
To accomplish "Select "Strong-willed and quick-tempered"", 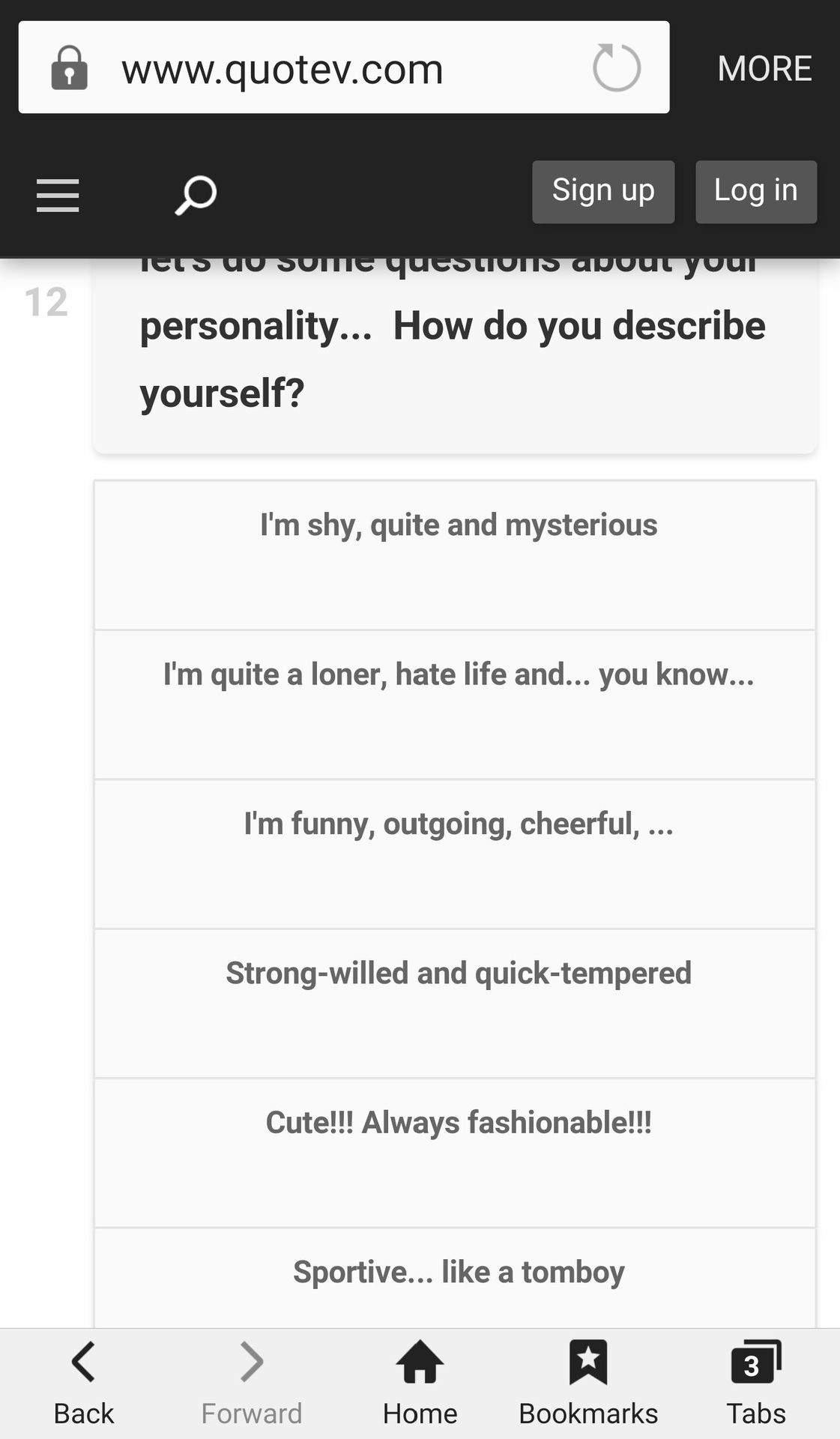I will (x=455, y=1004).
